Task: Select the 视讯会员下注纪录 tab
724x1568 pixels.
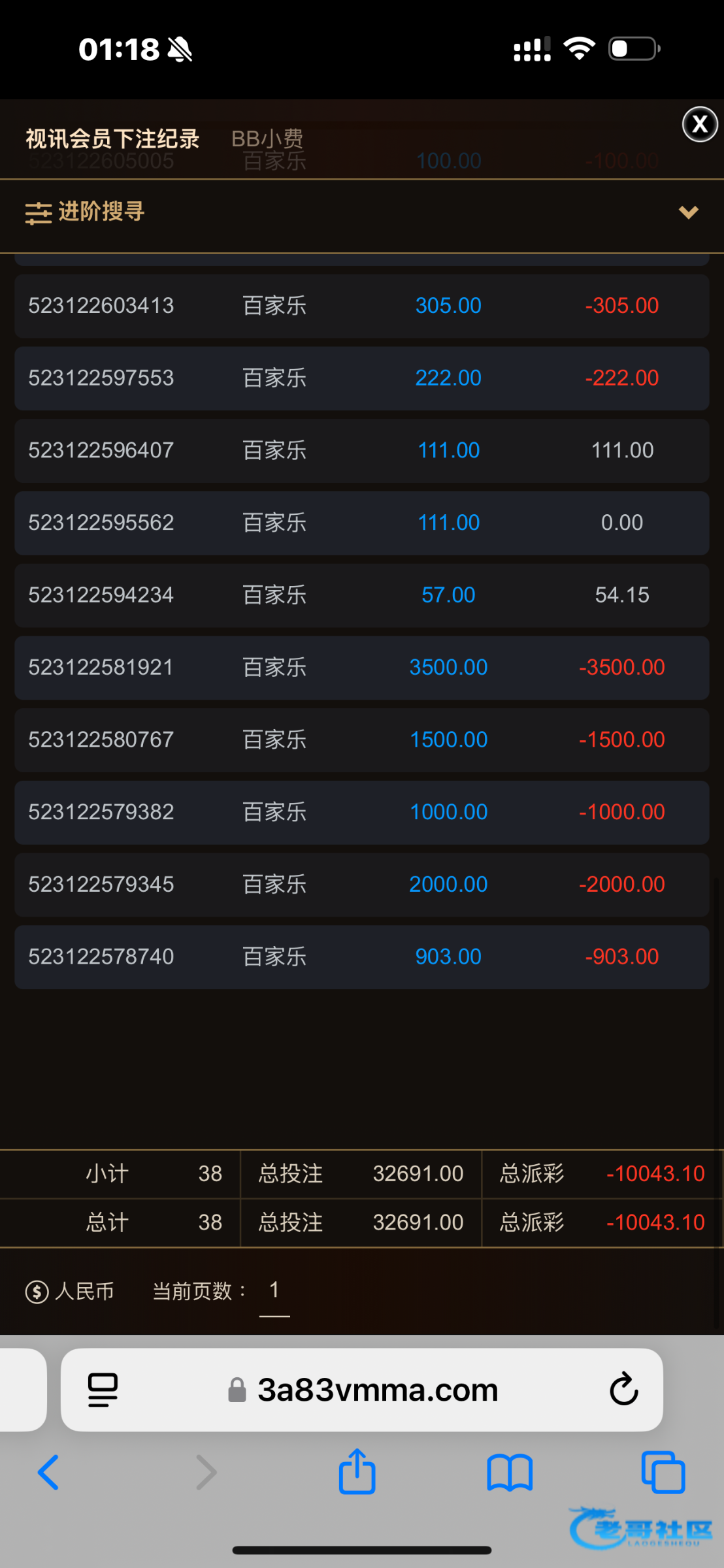Action: pos(112,139)
